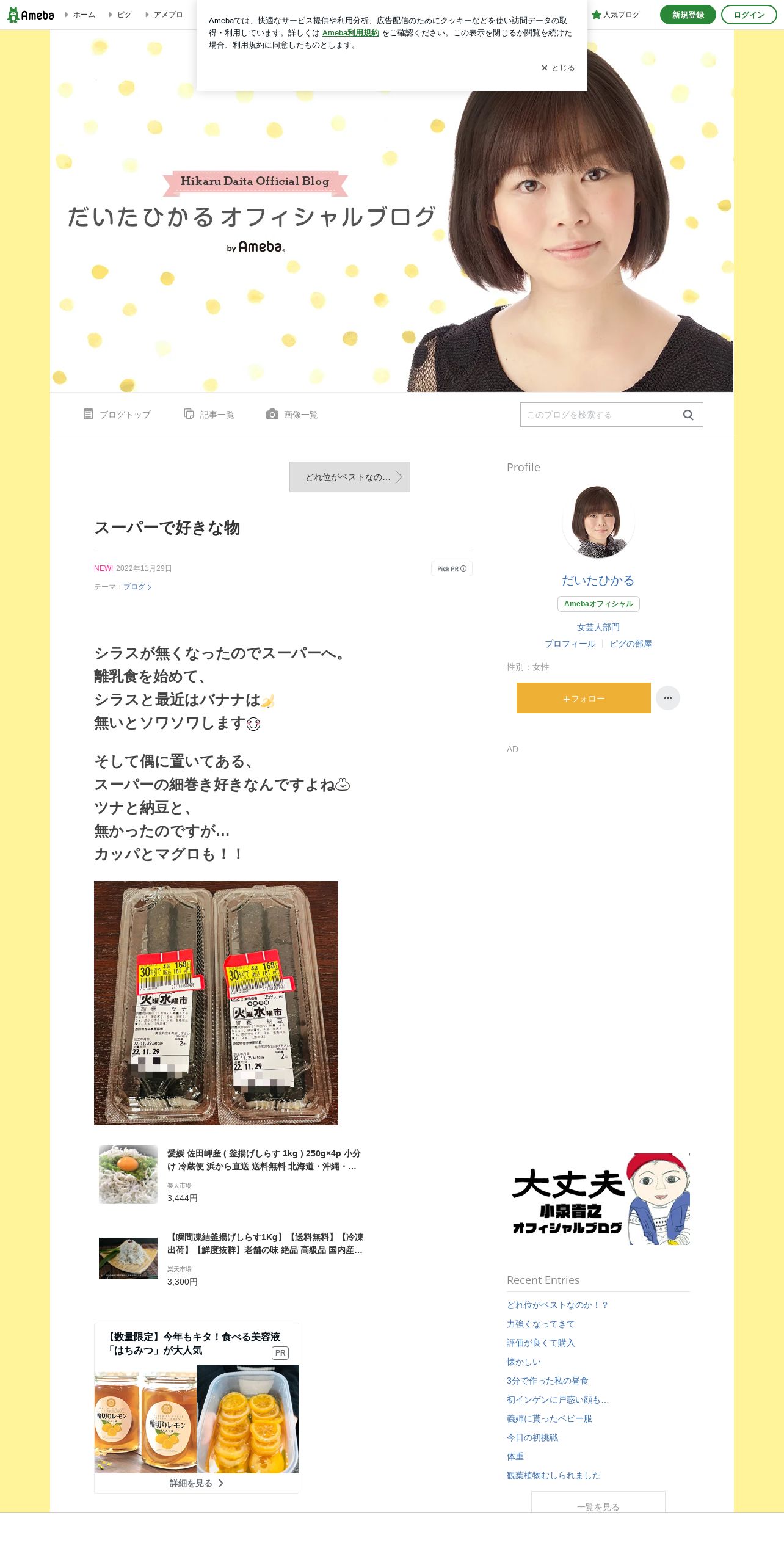Tap 詳細を見る on the はちみつ ad
This screenshot has width=784, height=1568.
196,1483
